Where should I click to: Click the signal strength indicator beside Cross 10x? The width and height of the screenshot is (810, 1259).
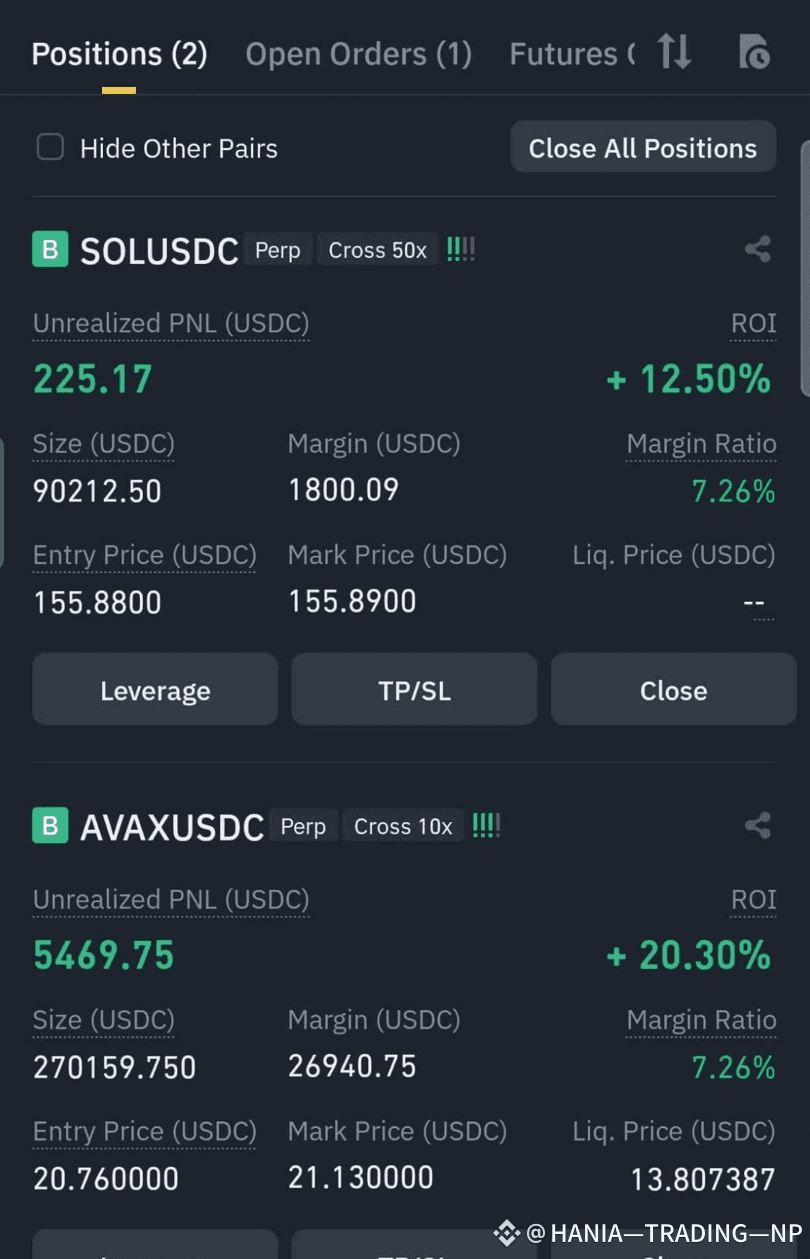486,825
